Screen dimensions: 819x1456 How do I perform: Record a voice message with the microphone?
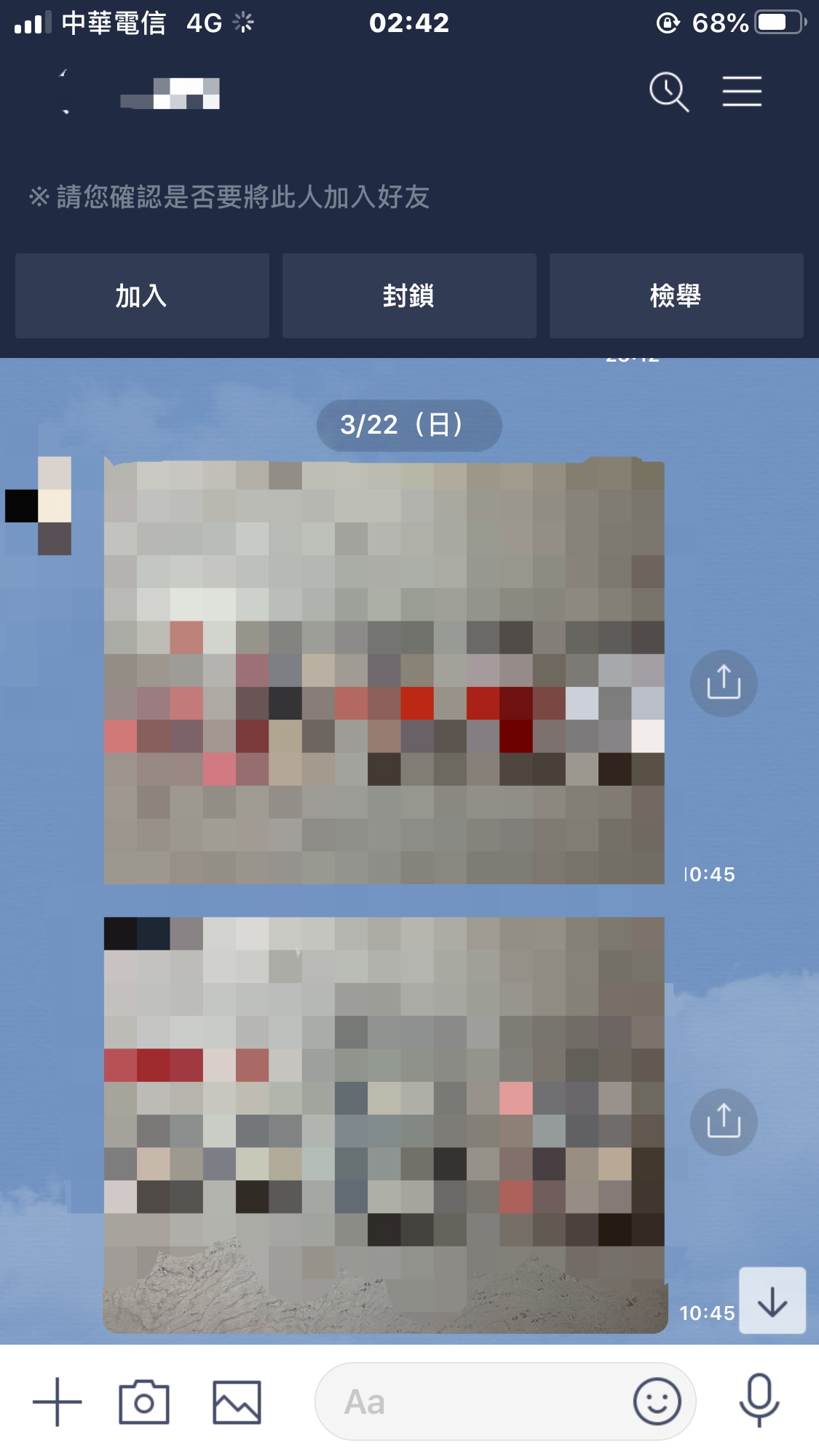[759, 1401]
